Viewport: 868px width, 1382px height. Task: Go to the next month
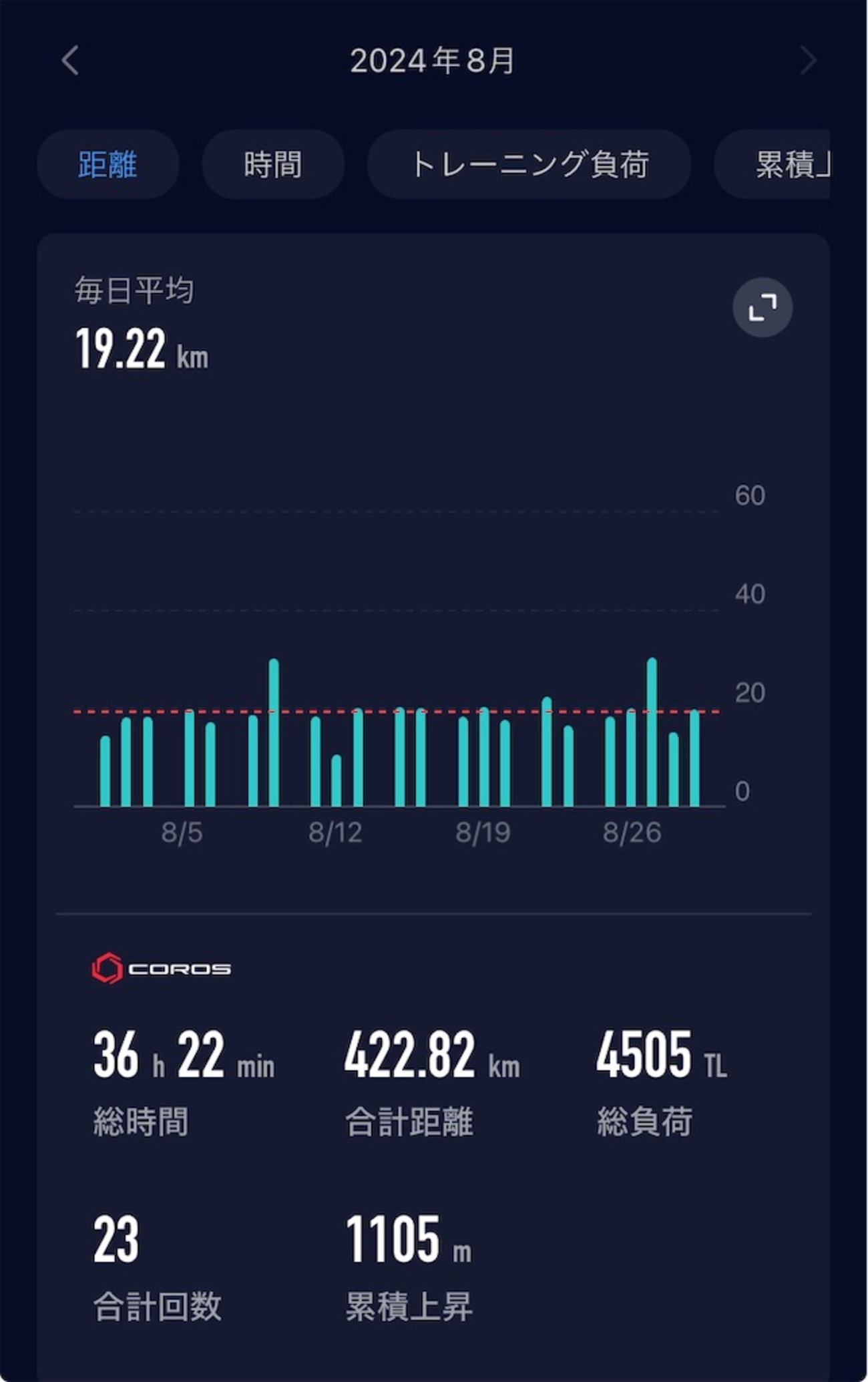click(807, 61)
